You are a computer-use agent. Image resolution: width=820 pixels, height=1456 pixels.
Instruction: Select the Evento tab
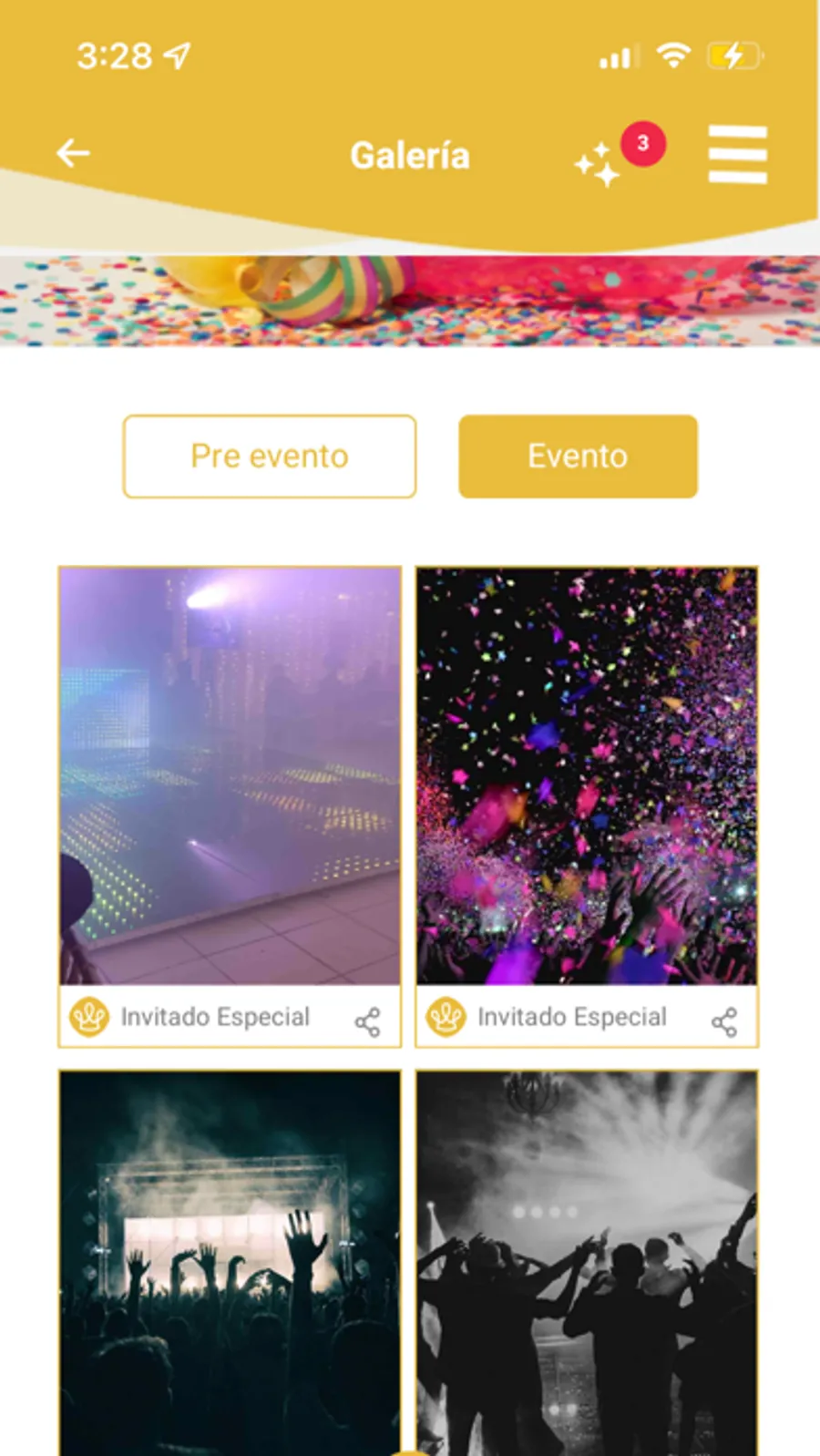[x=578, y=456]
